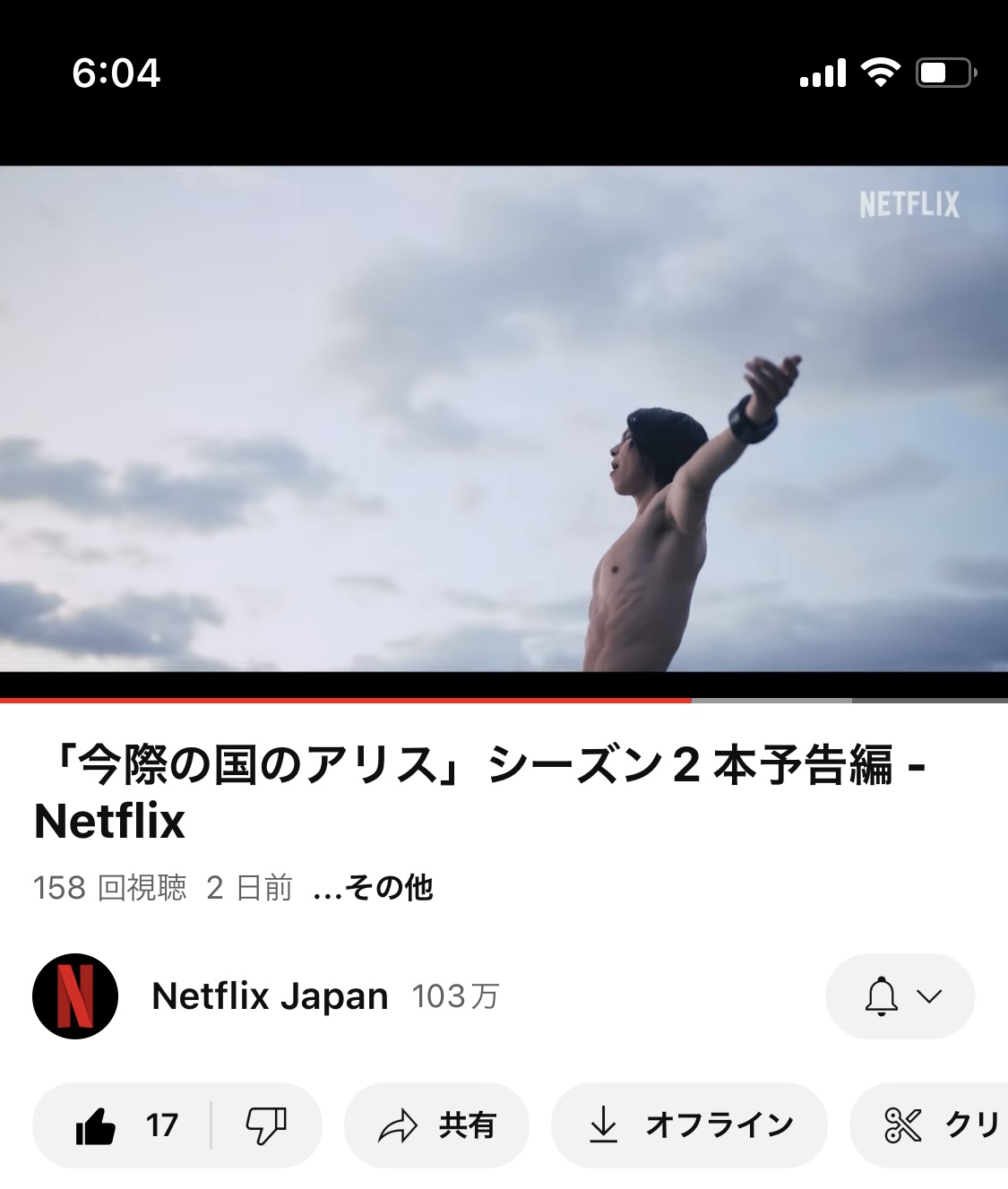Share the video via 共有
The image size is (1008, 1189).
[437, 1125]
